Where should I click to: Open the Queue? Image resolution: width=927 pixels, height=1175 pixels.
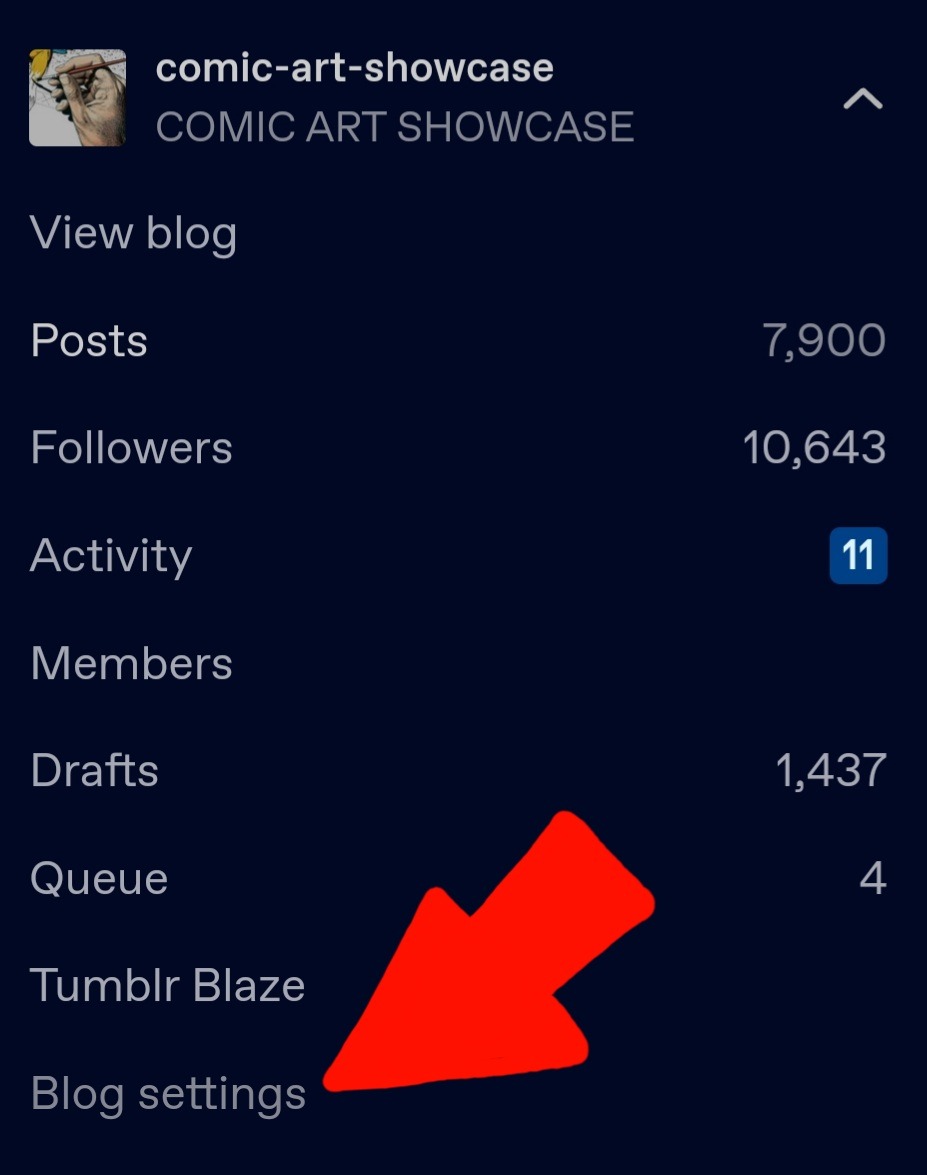click(x=99, y=879)
